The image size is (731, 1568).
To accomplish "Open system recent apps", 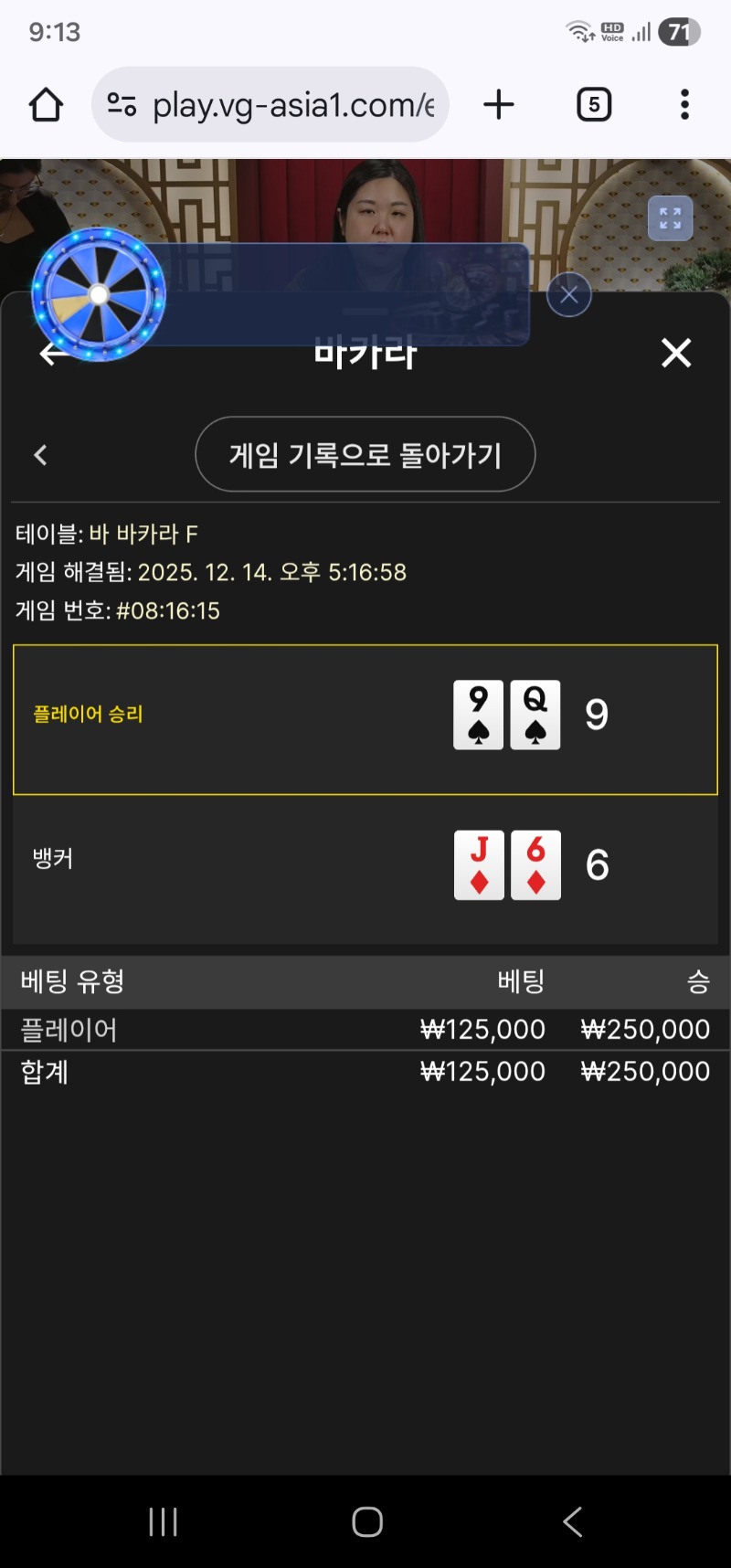I will tap(163, 1521).
